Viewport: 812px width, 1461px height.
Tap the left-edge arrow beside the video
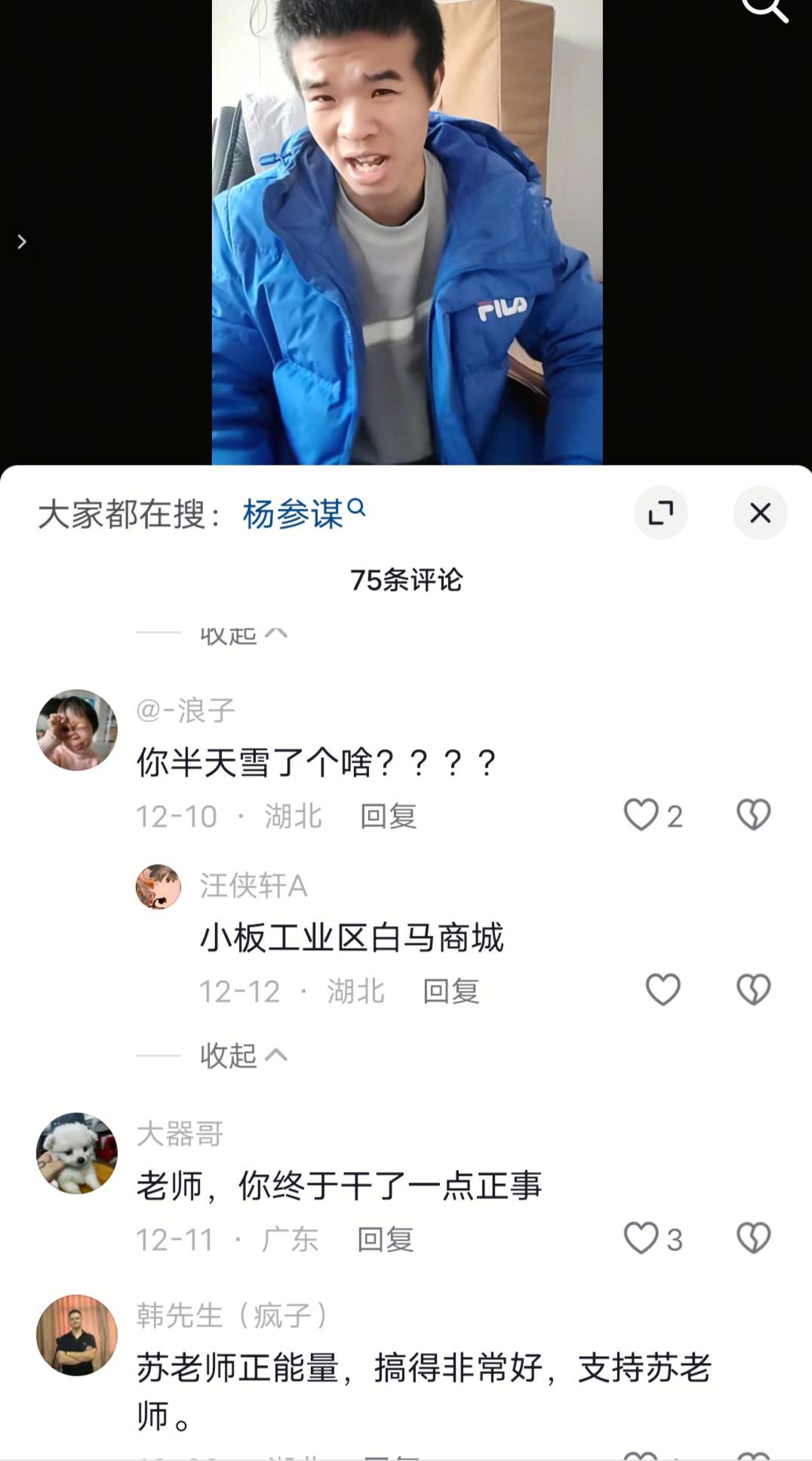[x=22, y=241]
